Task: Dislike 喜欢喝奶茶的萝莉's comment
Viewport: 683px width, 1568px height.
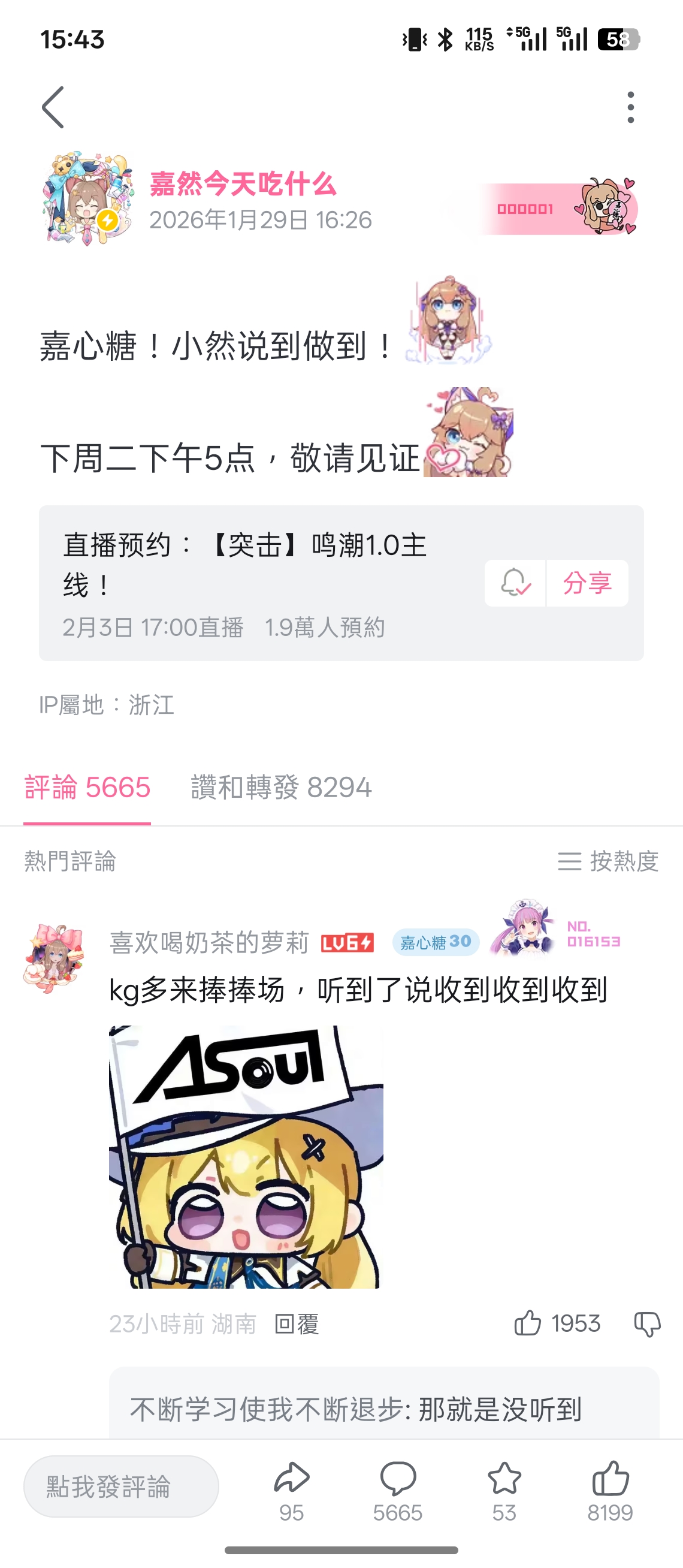Action: point(647,1323)
